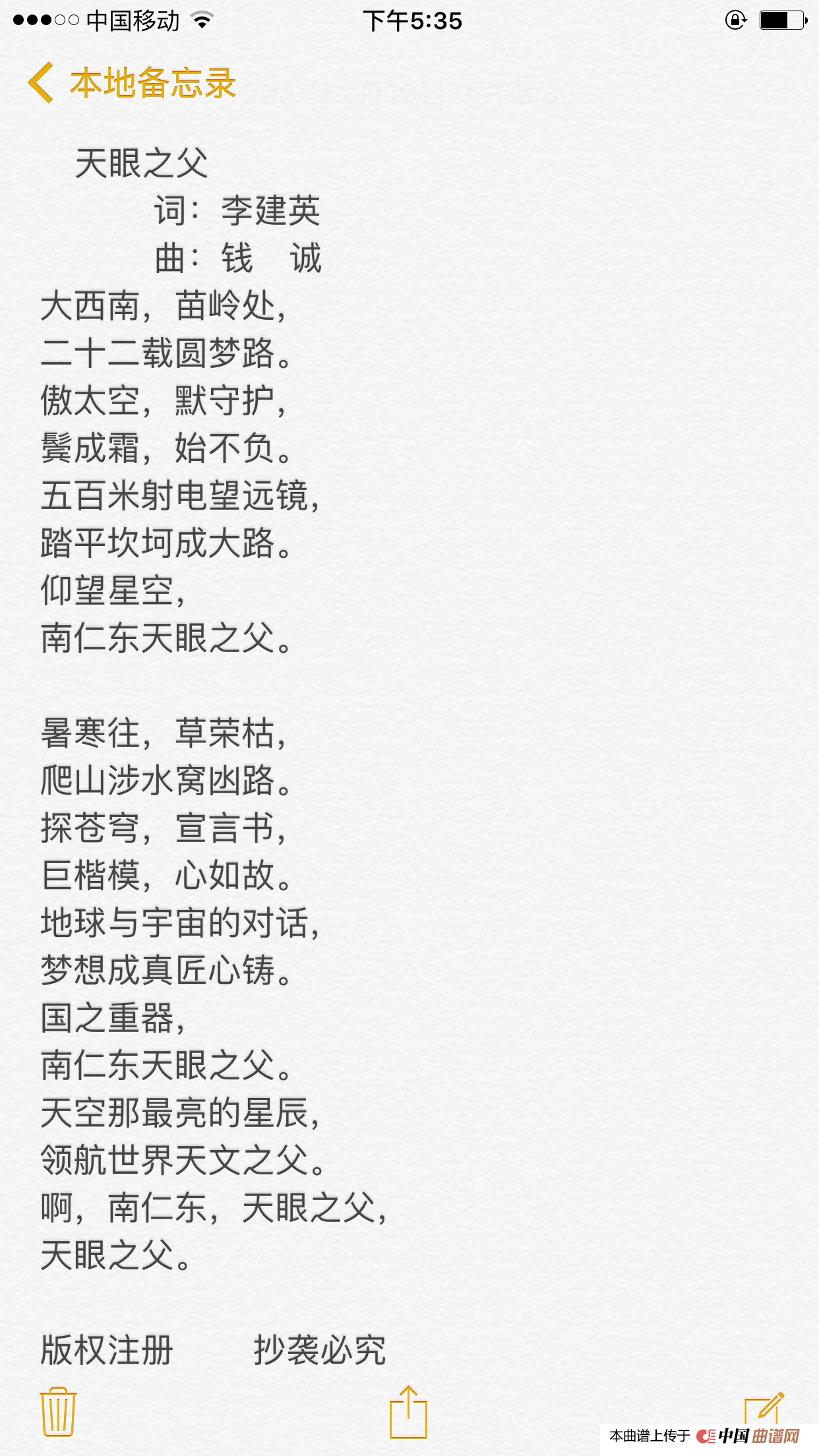Share this note

408,1412
